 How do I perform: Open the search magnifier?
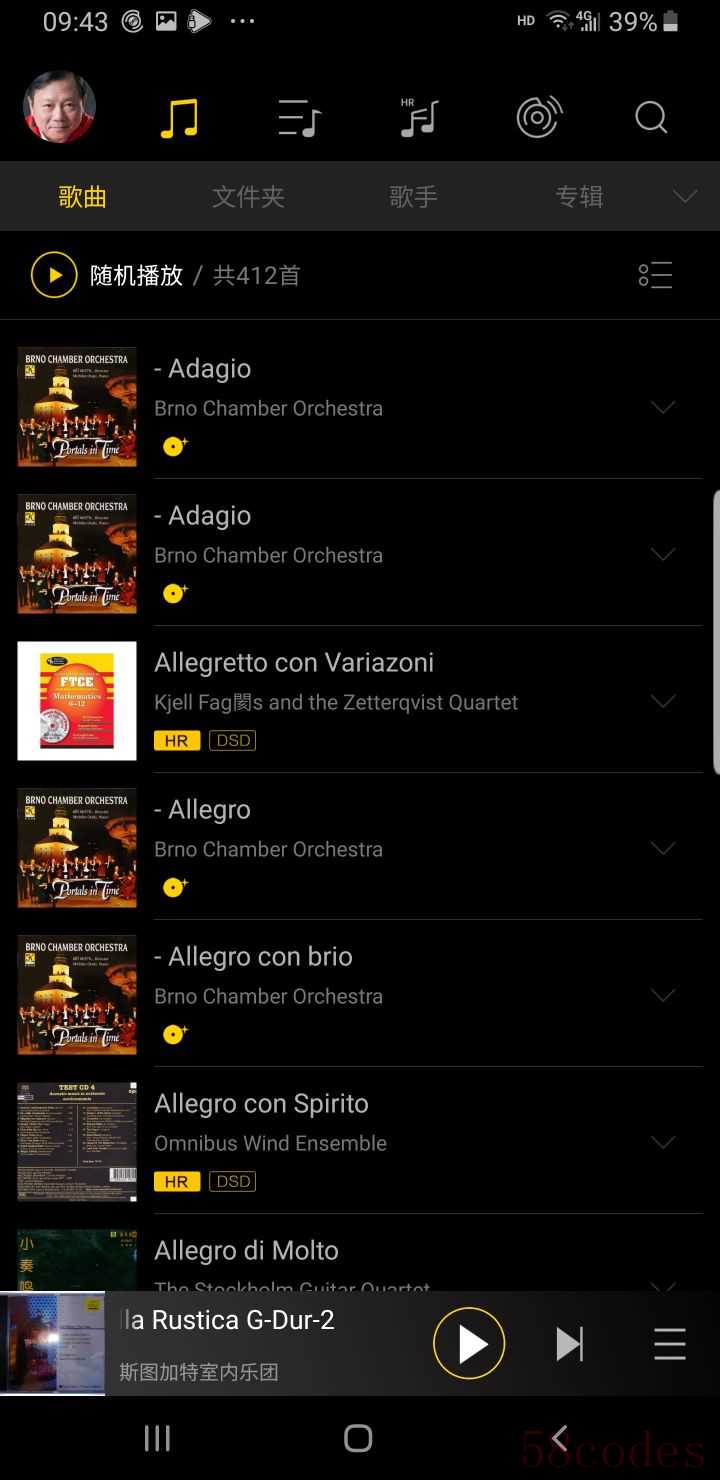pos(651,118)
